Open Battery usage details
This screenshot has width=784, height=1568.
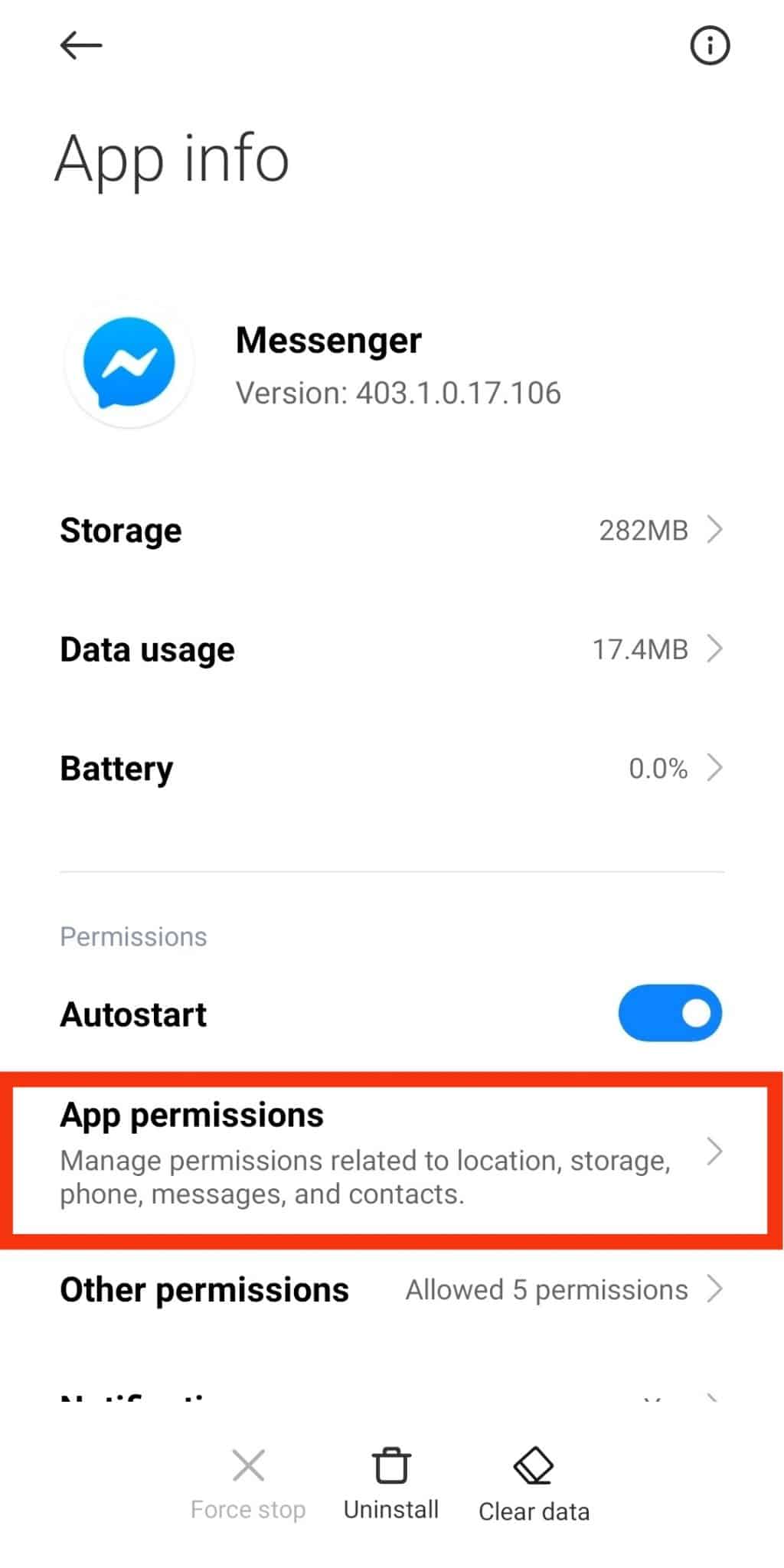[x=392, y=768]
